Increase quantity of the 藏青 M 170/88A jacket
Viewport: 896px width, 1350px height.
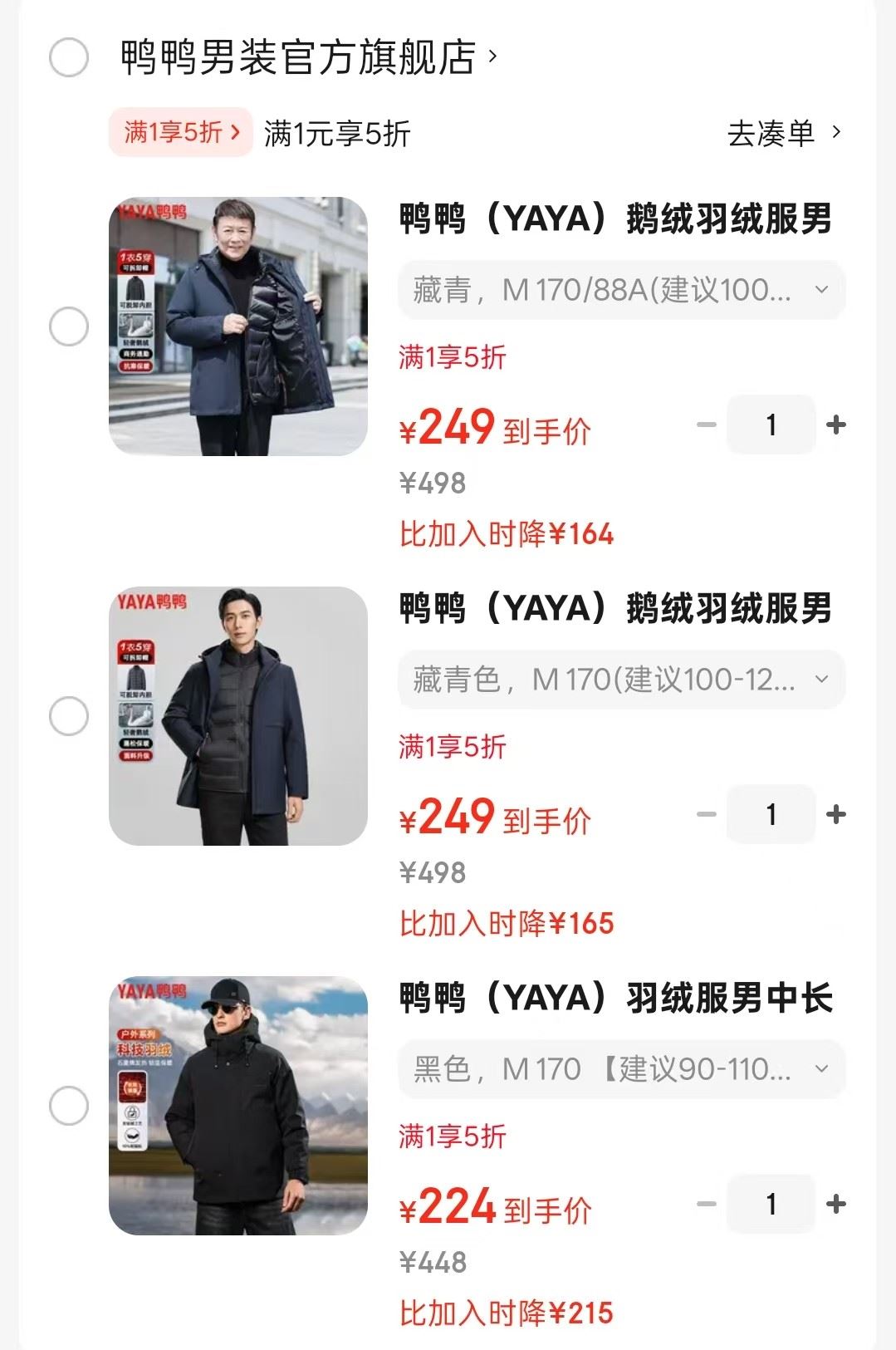[836, 425]
